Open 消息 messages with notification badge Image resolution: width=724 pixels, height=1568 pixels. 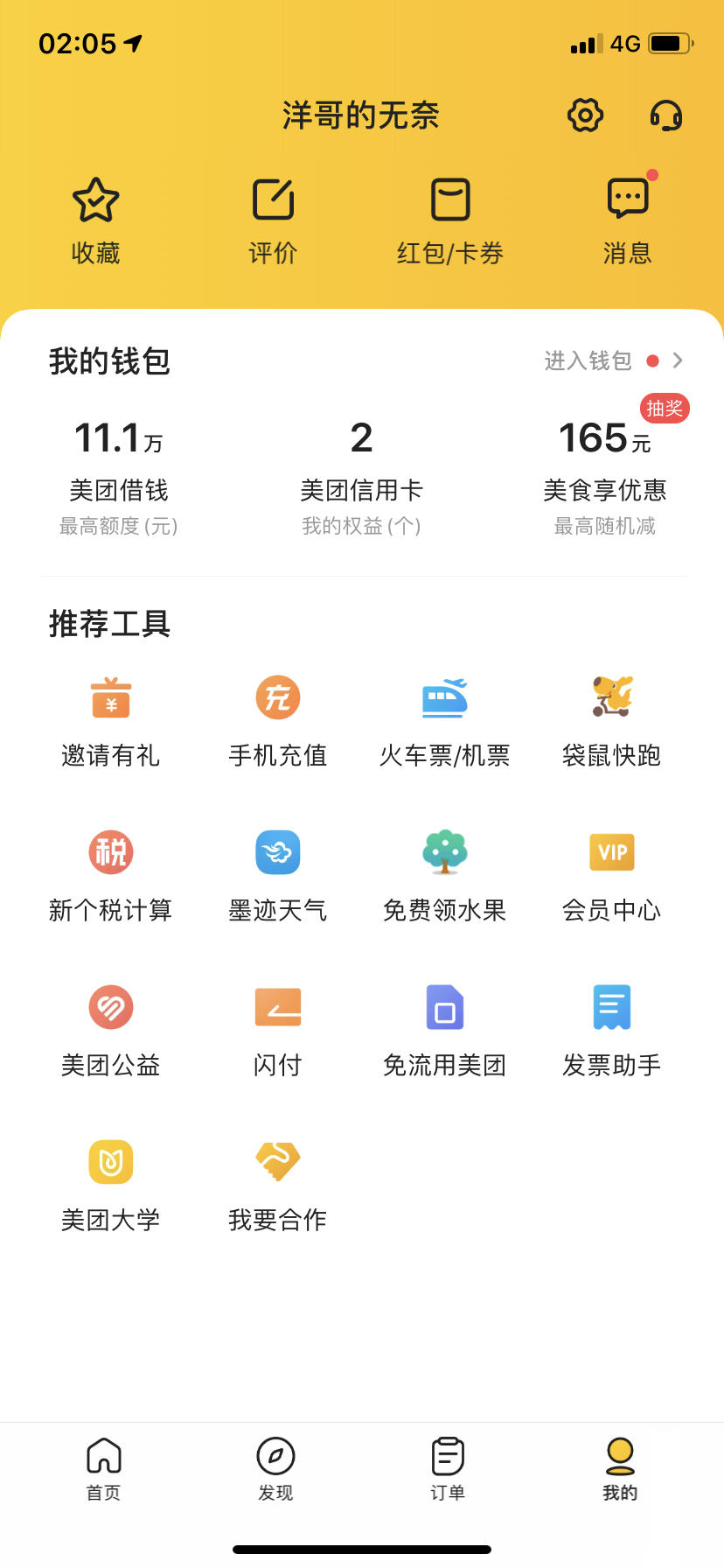click(x=627, y=217)
